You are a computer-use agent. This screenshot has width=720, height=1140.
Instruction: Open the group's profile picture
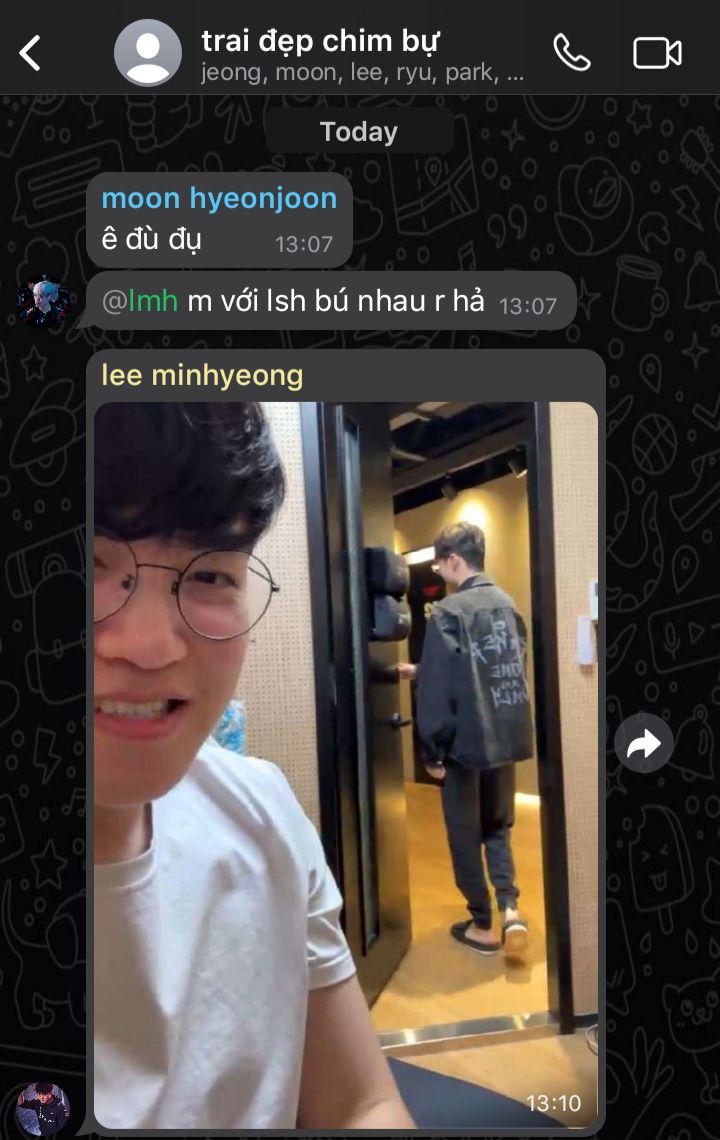click(148, 53)
